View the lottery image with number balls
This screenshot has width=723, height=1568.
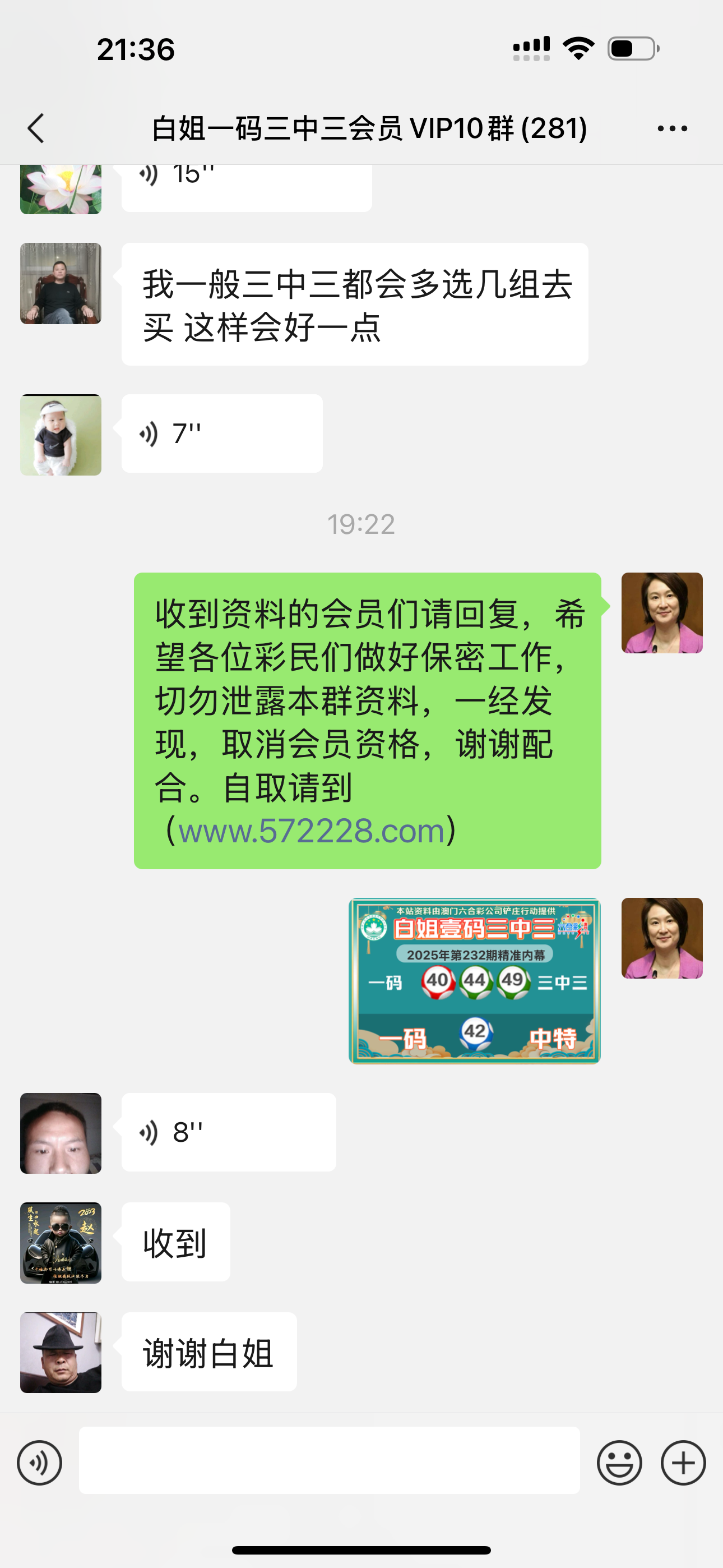474,981
